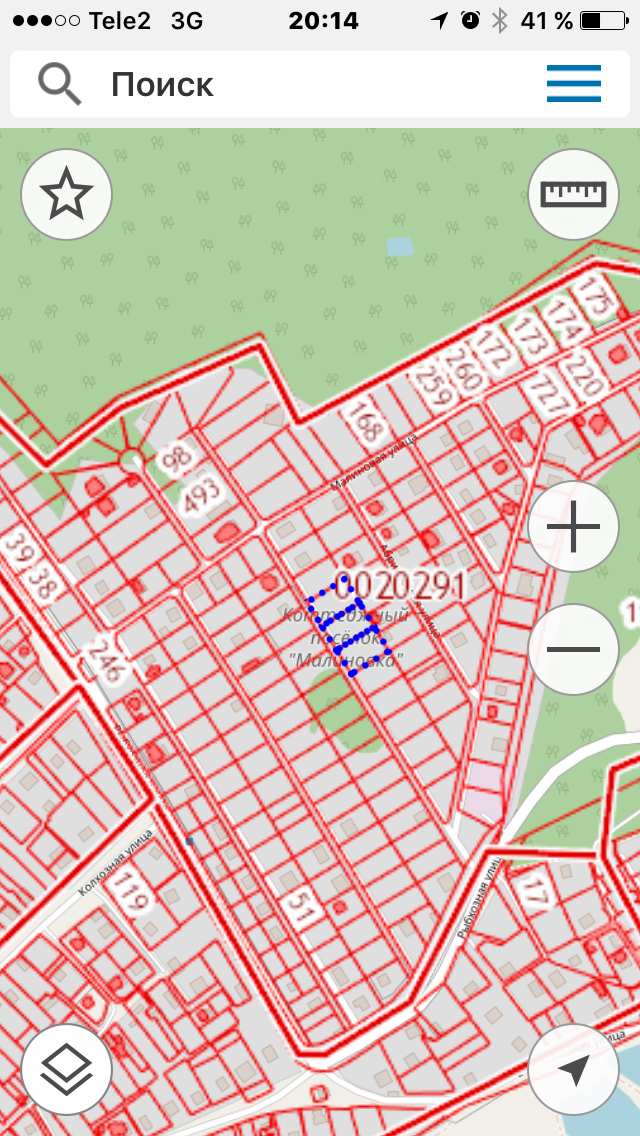This screenshot has height=1136, width=640.
Task: Zoom out with the minus button
Action: point(573,650)
